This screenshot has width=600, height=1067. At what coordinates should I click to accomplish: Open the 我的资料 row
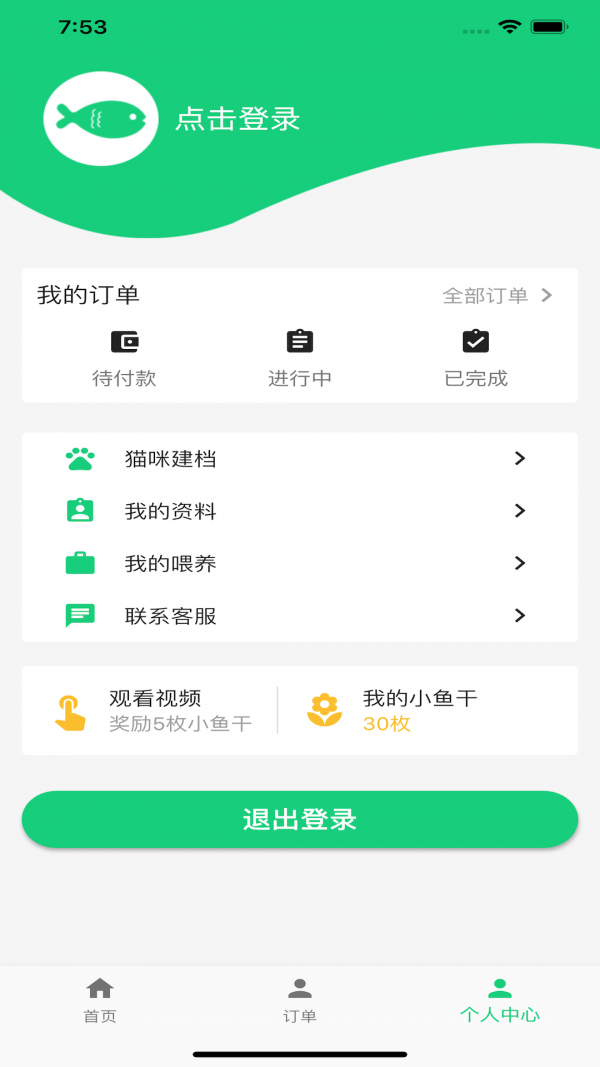[300, 511]
